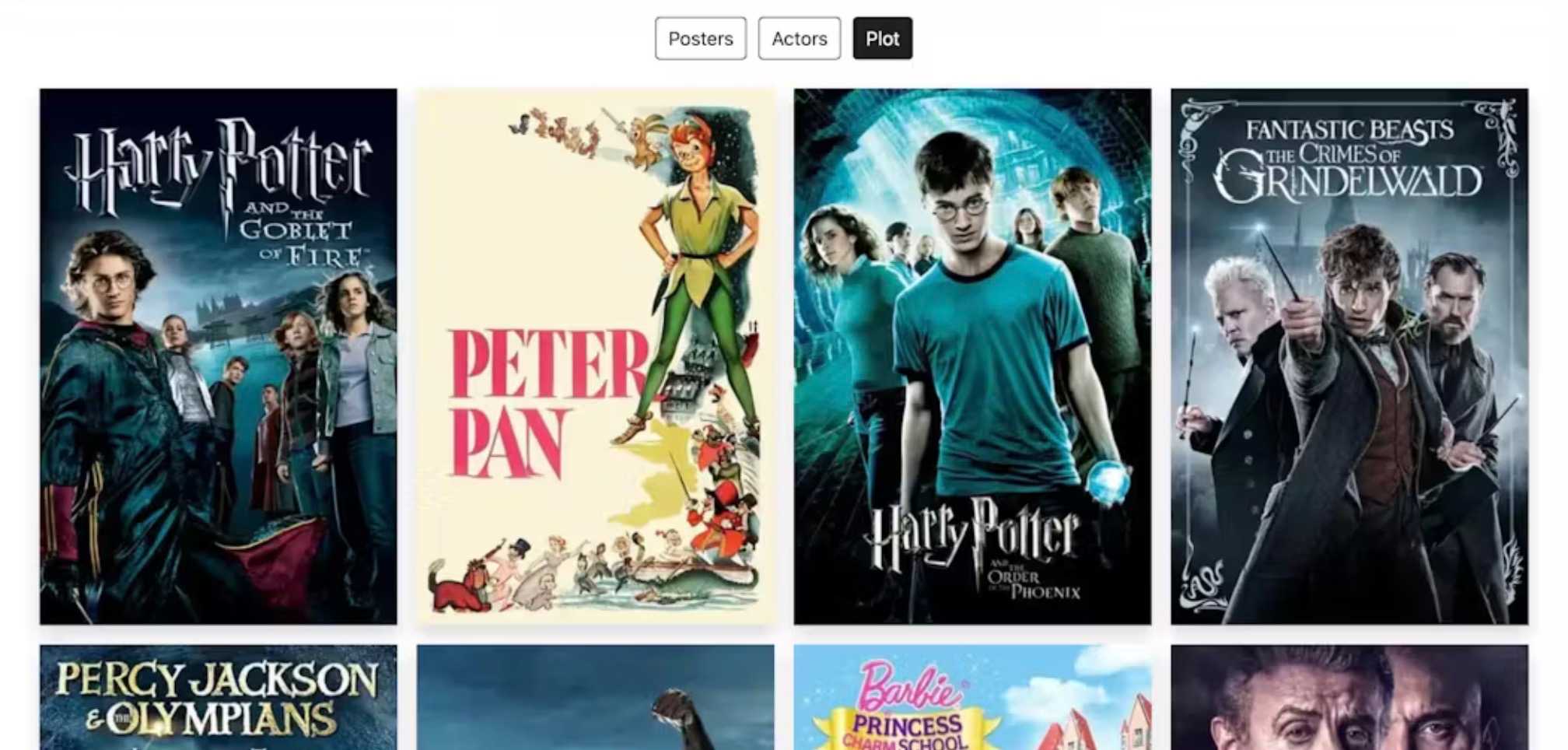Select Harry Potter and the Order of the Phoenix
The height and width of the screenshot is (750, 1568).
pos(972,356)
